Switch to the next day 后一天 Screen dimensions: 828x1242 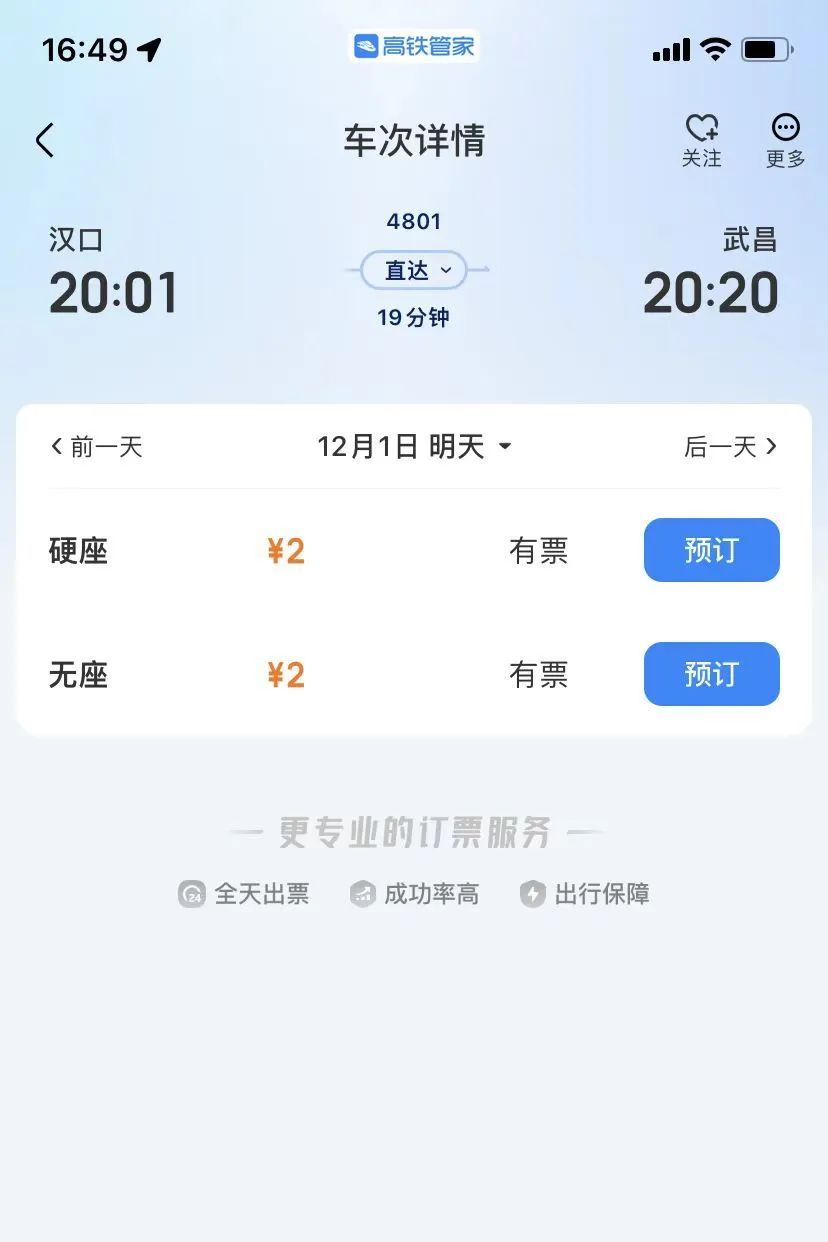[x=730, y=447]
